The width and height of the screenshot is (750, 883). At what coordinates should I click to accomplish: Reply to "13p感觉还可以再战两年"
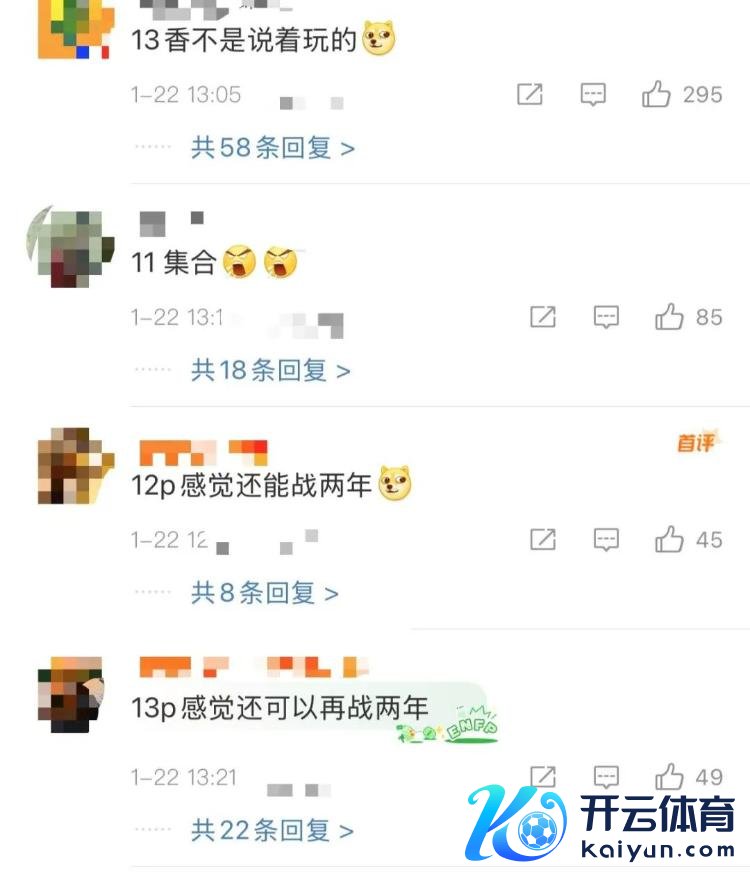pos(607,776)
